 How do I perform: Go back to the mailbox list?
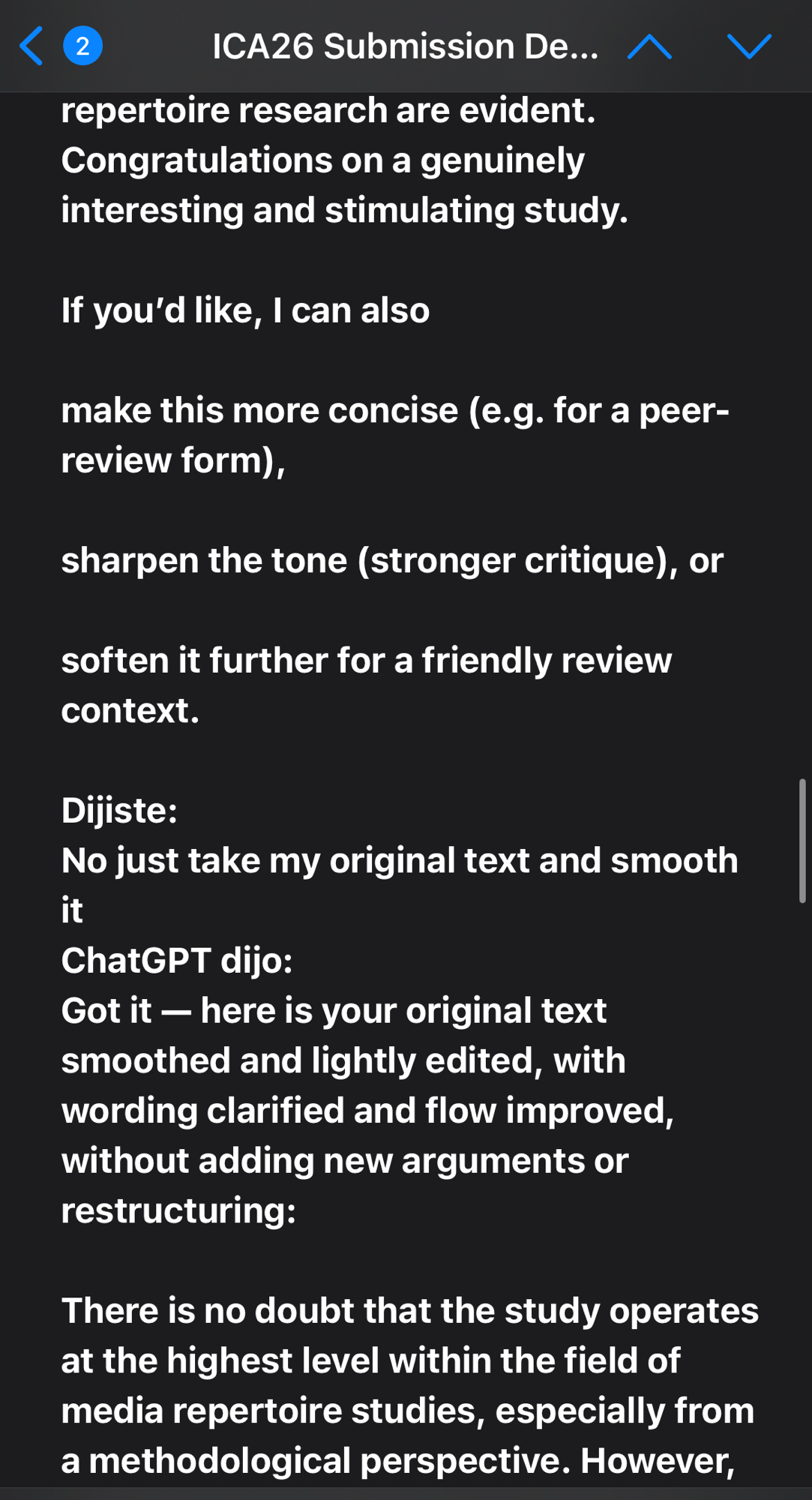click(31, 46)
